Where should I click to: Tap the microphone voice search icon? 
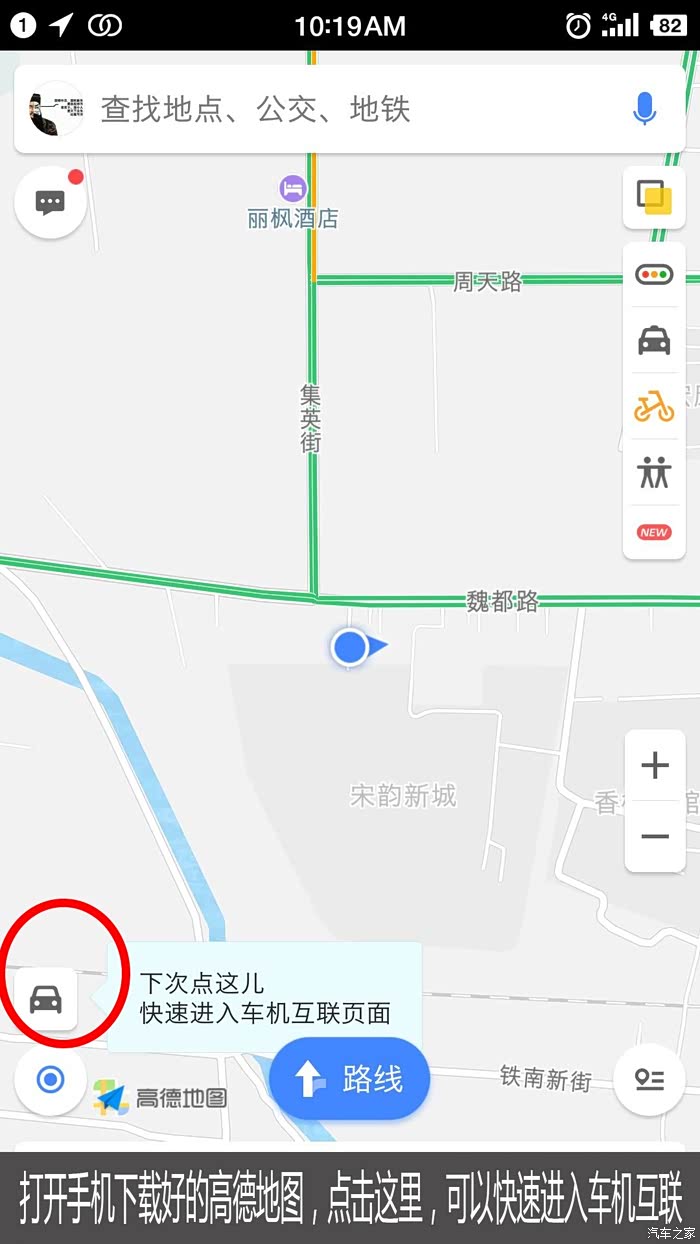[645, 109]
